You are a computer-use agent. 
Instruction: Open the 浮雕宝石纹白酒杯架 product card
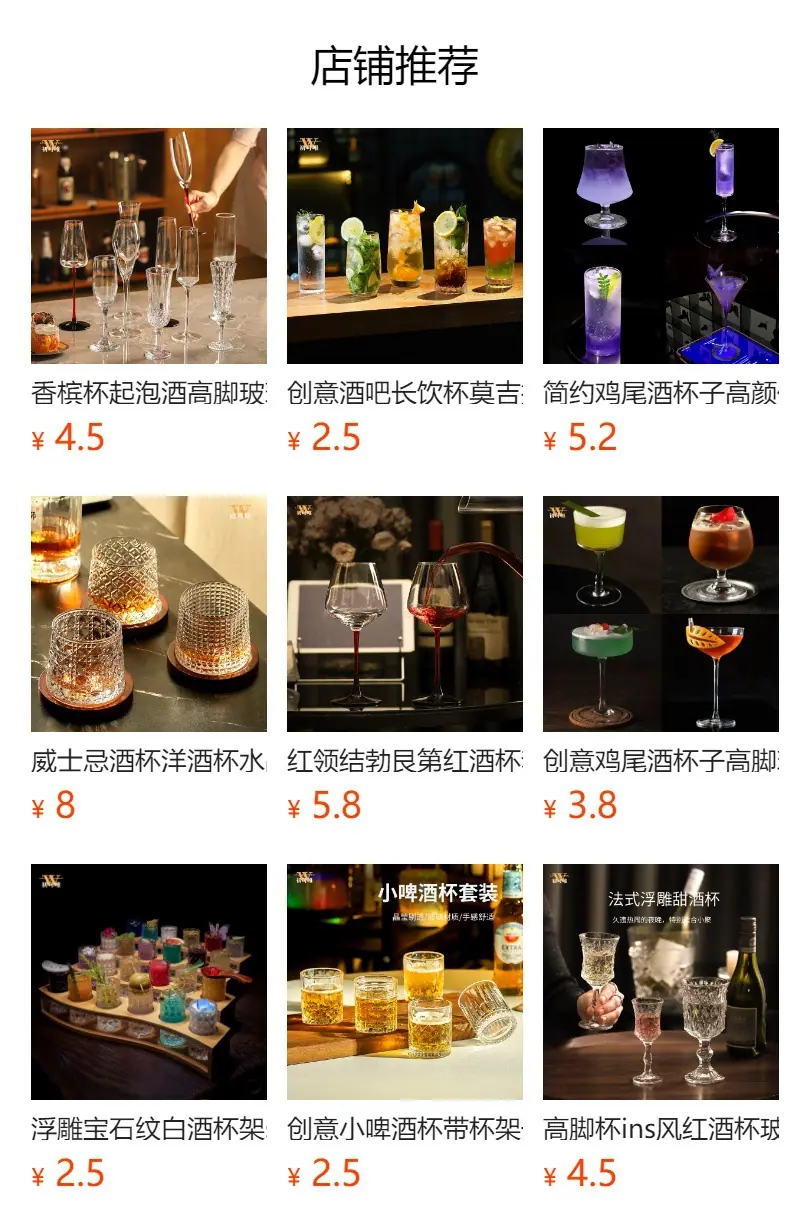(x=149, y=1028)
